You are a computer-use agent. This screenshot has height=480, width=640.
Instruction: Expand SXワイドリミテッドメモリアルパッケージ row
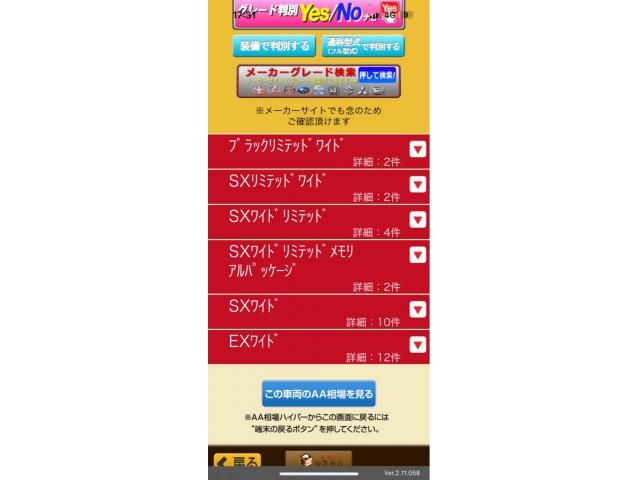(x=418, y=256)
